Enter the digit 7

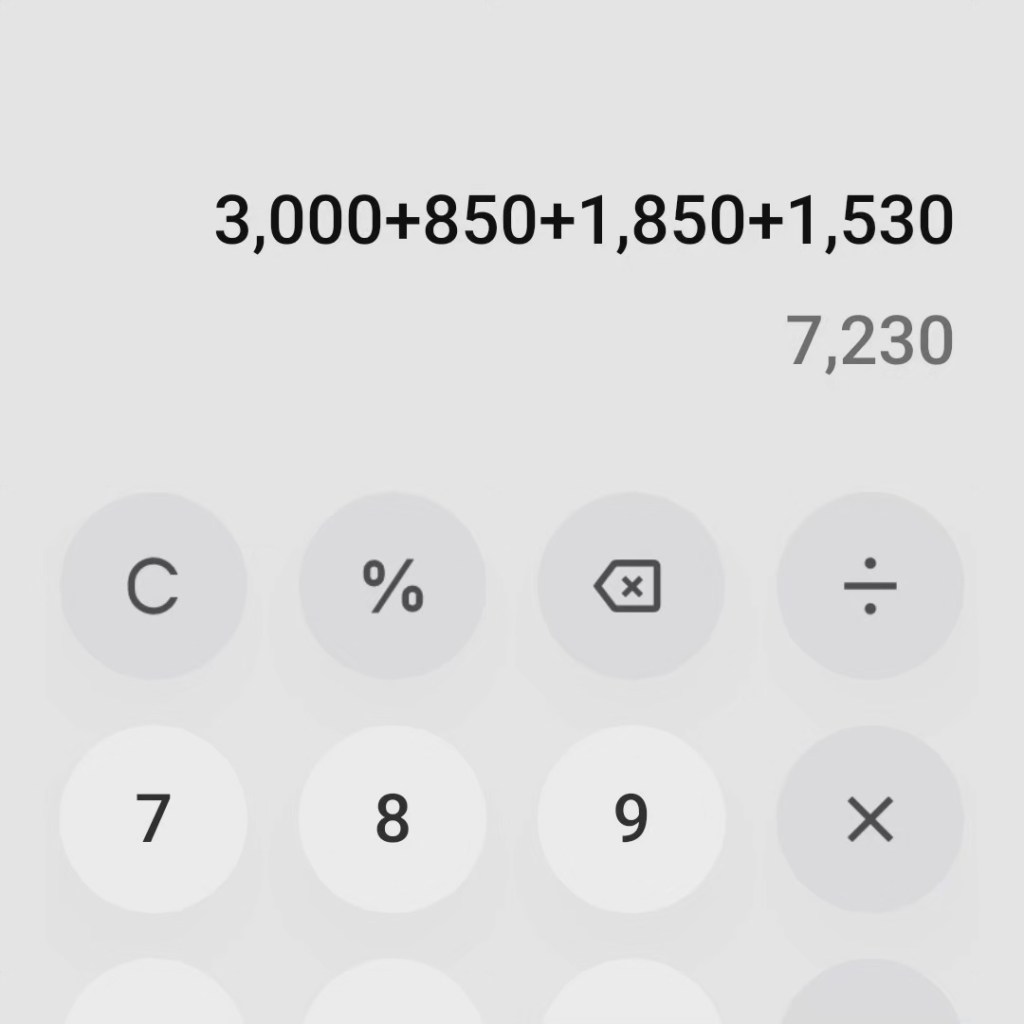point(153,819)
